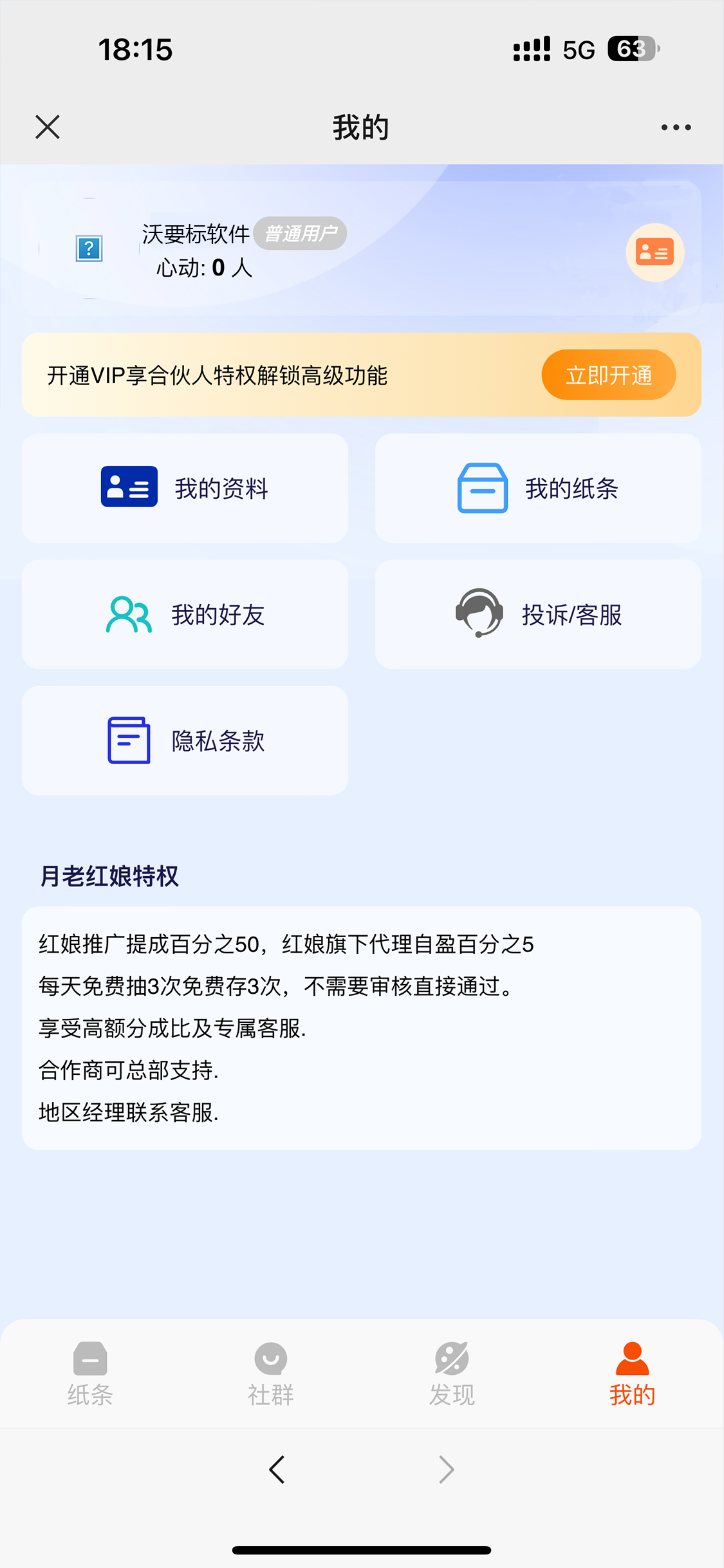Viewport: 724px width, 1568px height.
Task: Tap the orange profile card icon
Action: click(654, 252)
